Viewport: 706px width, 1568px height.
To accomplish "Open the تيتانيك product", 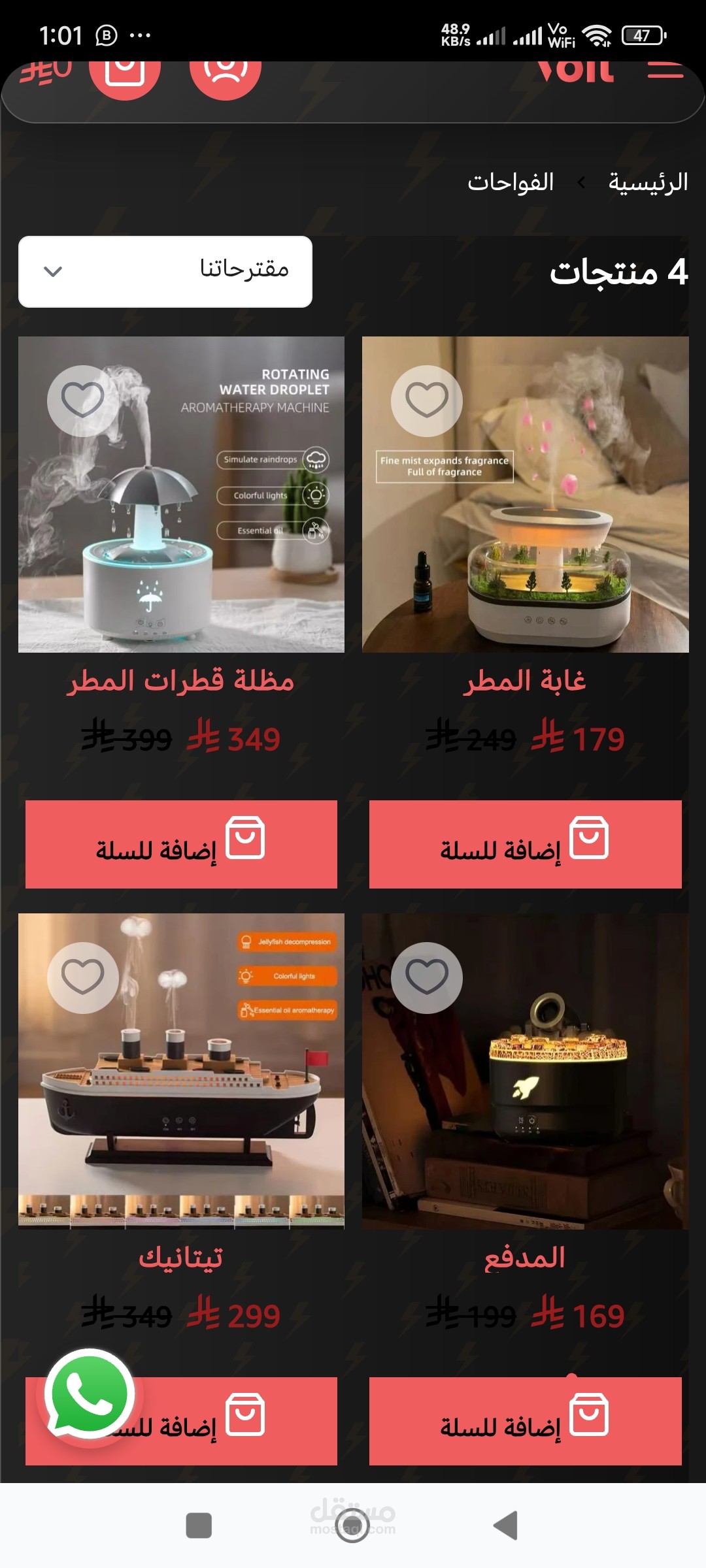I will click(181, 1257).
